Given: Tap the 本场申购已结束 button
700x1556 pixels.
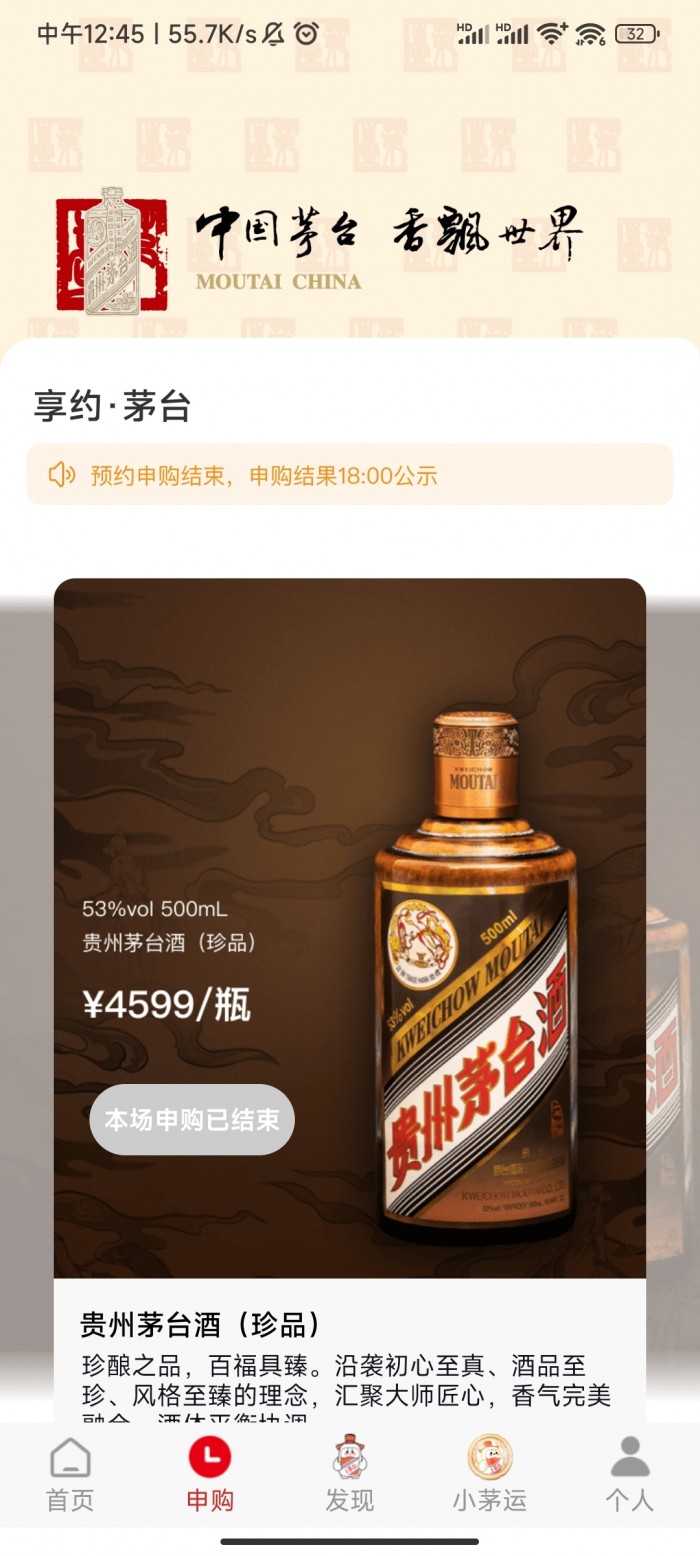Looking at the screenshot, I should [192, 1119].
